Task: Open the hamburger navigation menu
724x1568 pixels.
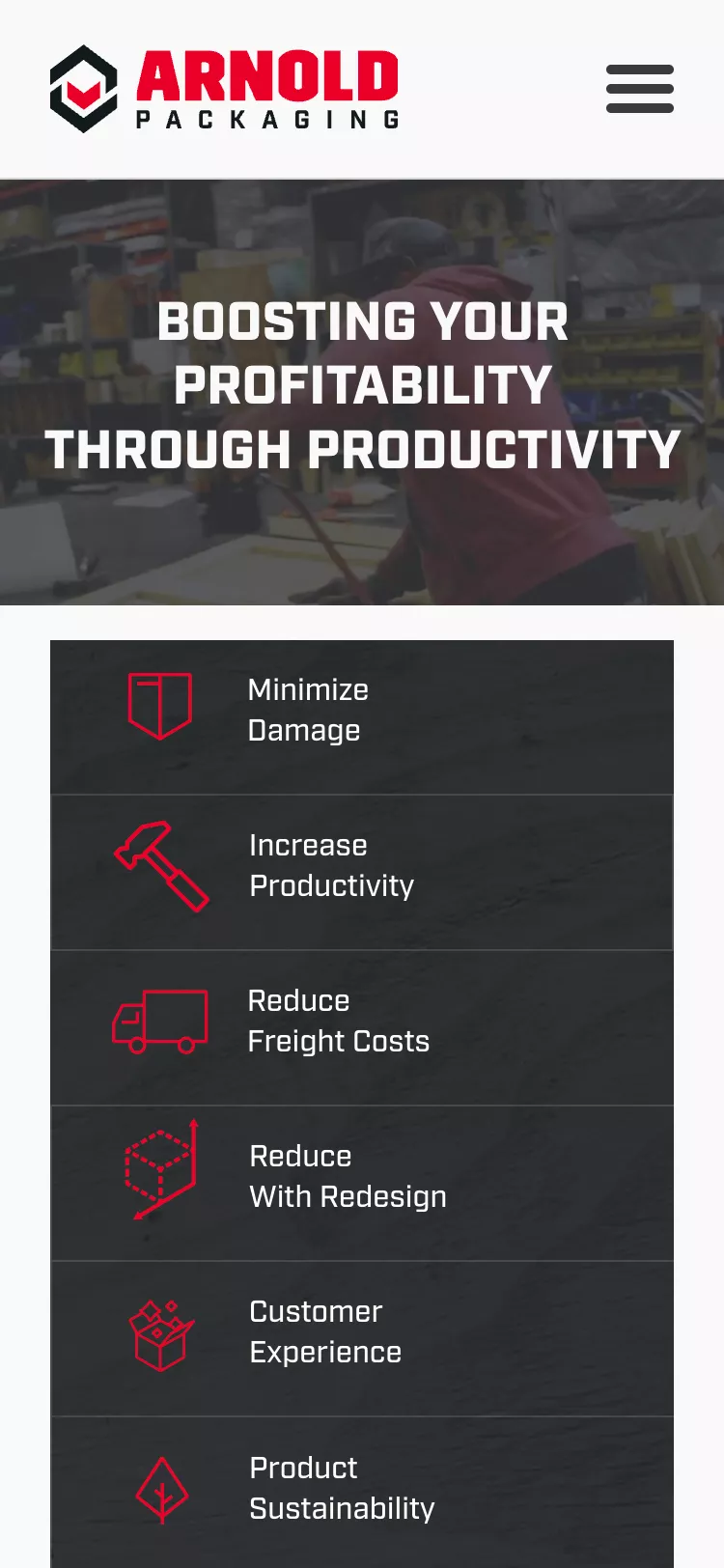Action: 639,89
